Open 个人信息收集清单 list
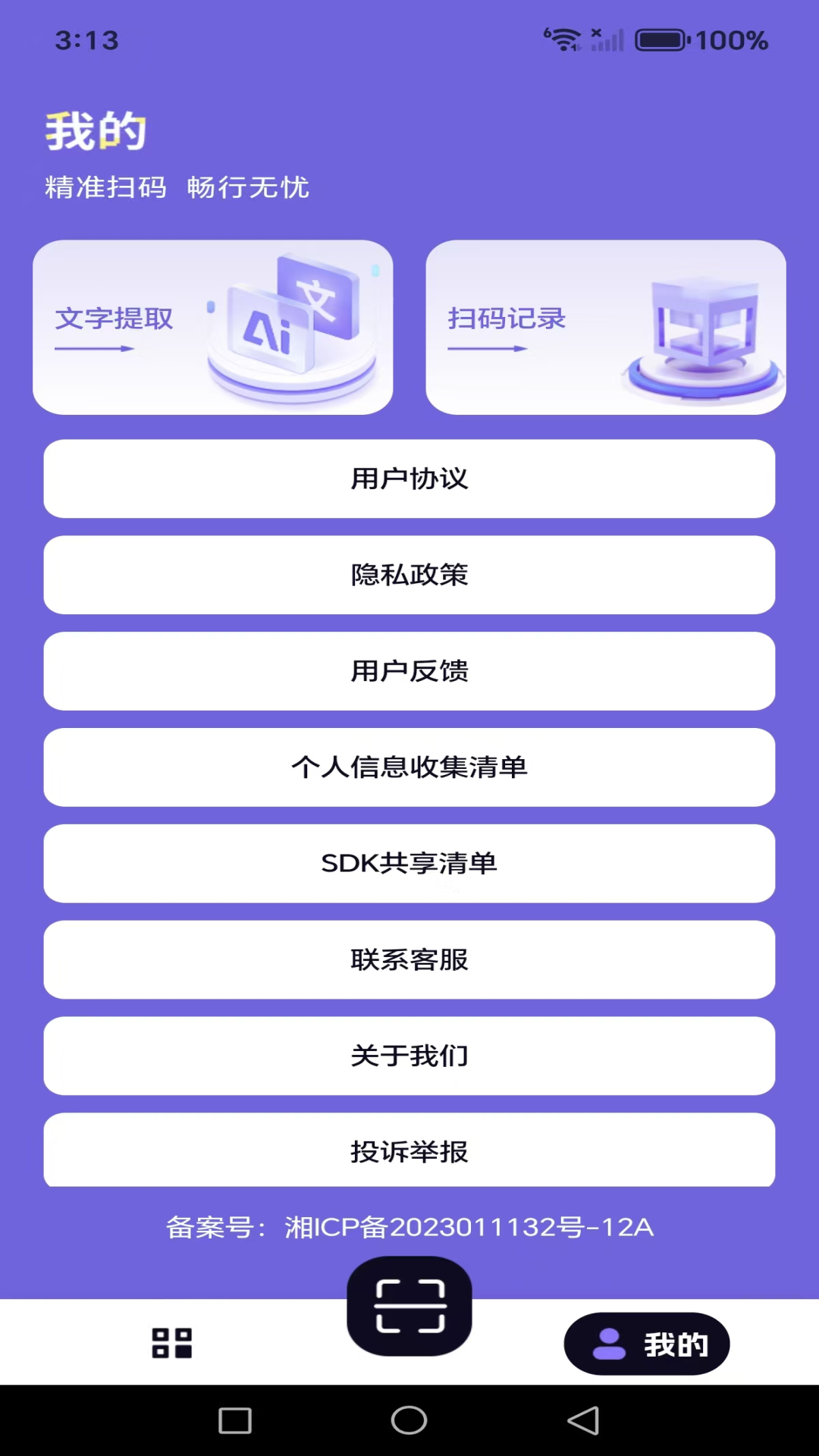This screenshot has width=819, height=1456. click(409, 767)
